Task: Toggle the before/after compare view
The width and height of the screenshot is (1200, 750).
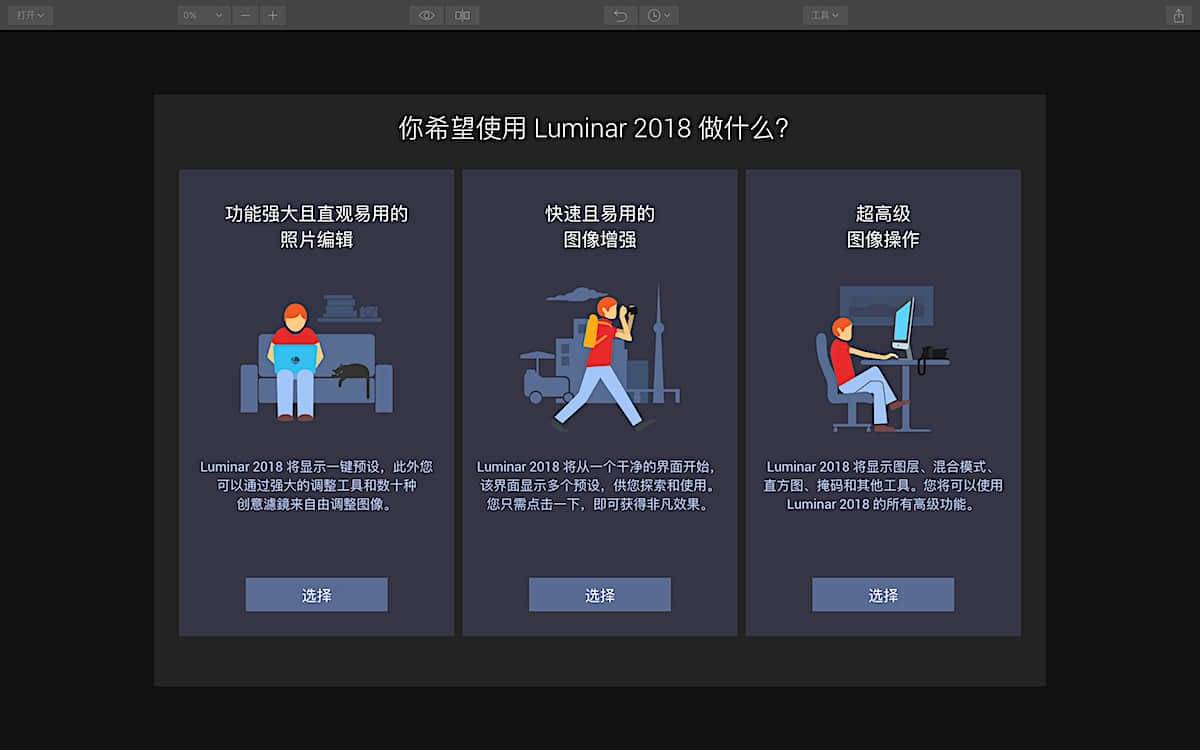Action: tap(462, 15)
